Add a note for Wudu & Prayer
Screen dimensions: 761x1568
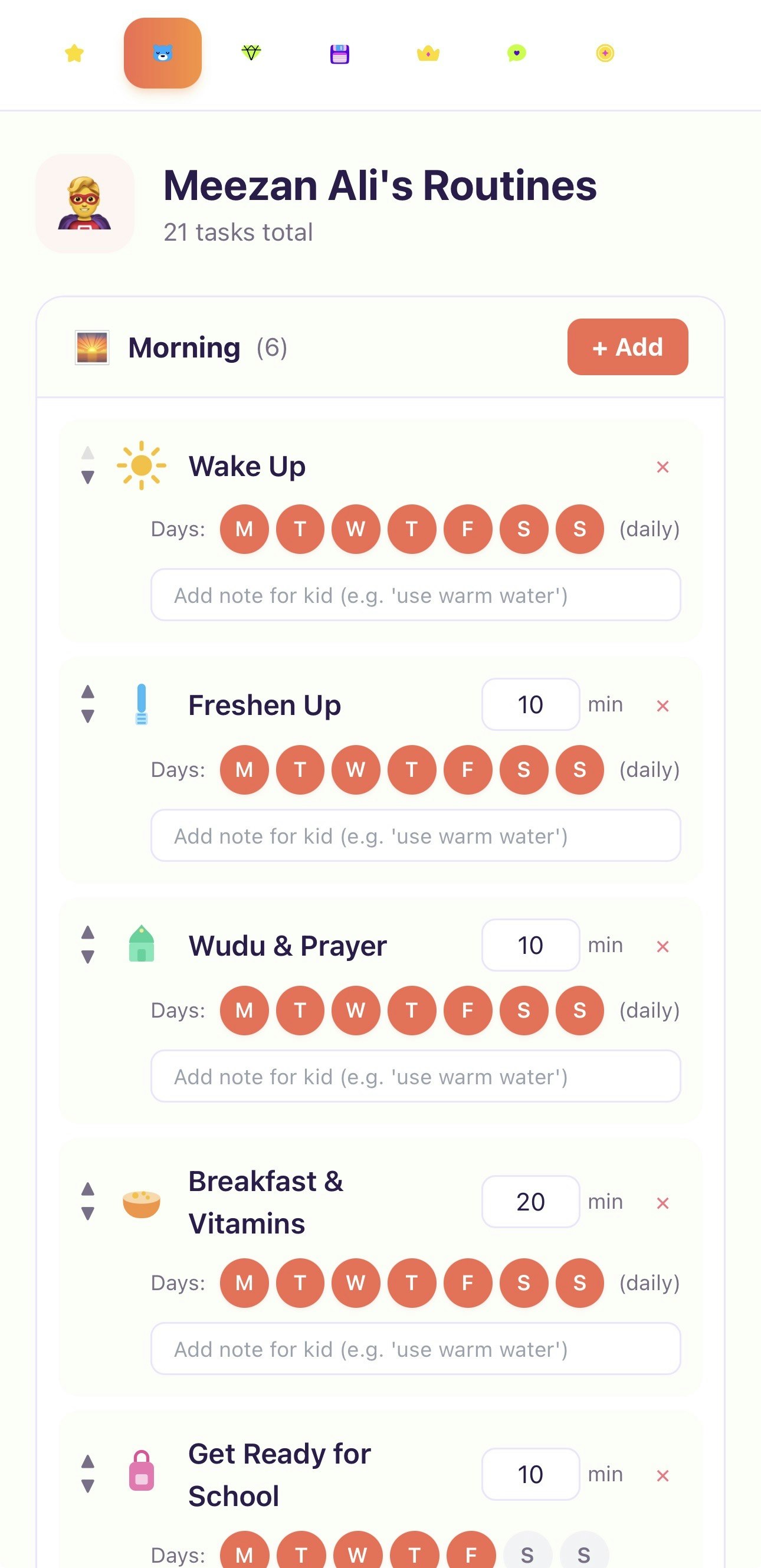click(415, 1076)
